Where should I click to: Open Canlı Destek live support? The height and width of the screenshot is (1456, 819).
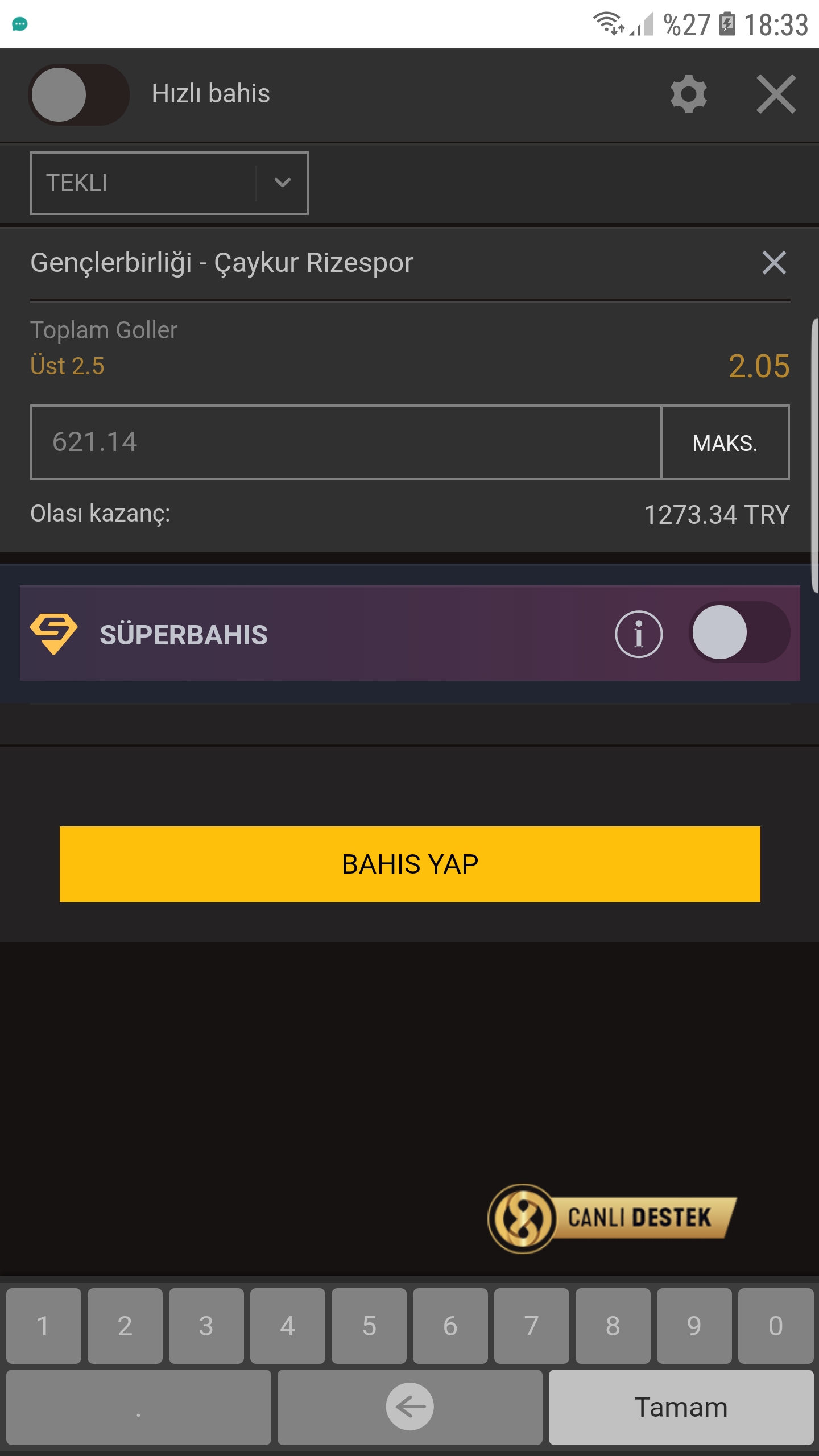612,1218
